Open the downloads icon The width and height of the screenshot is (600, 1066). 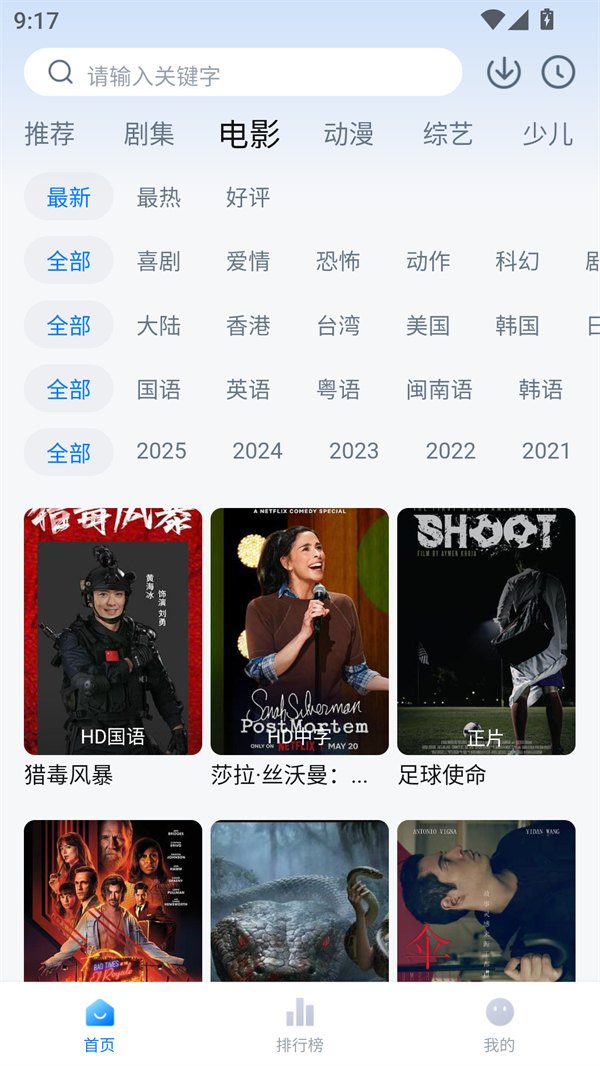point(504,72)
